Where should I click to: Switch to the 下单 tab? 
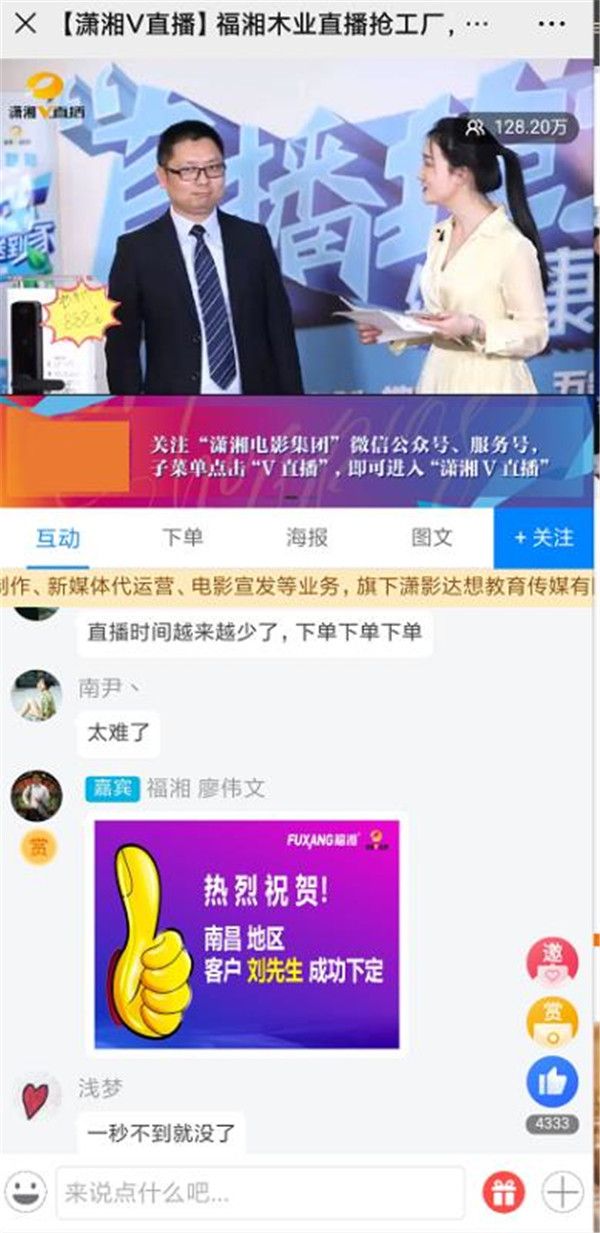(x=182, y=537)
